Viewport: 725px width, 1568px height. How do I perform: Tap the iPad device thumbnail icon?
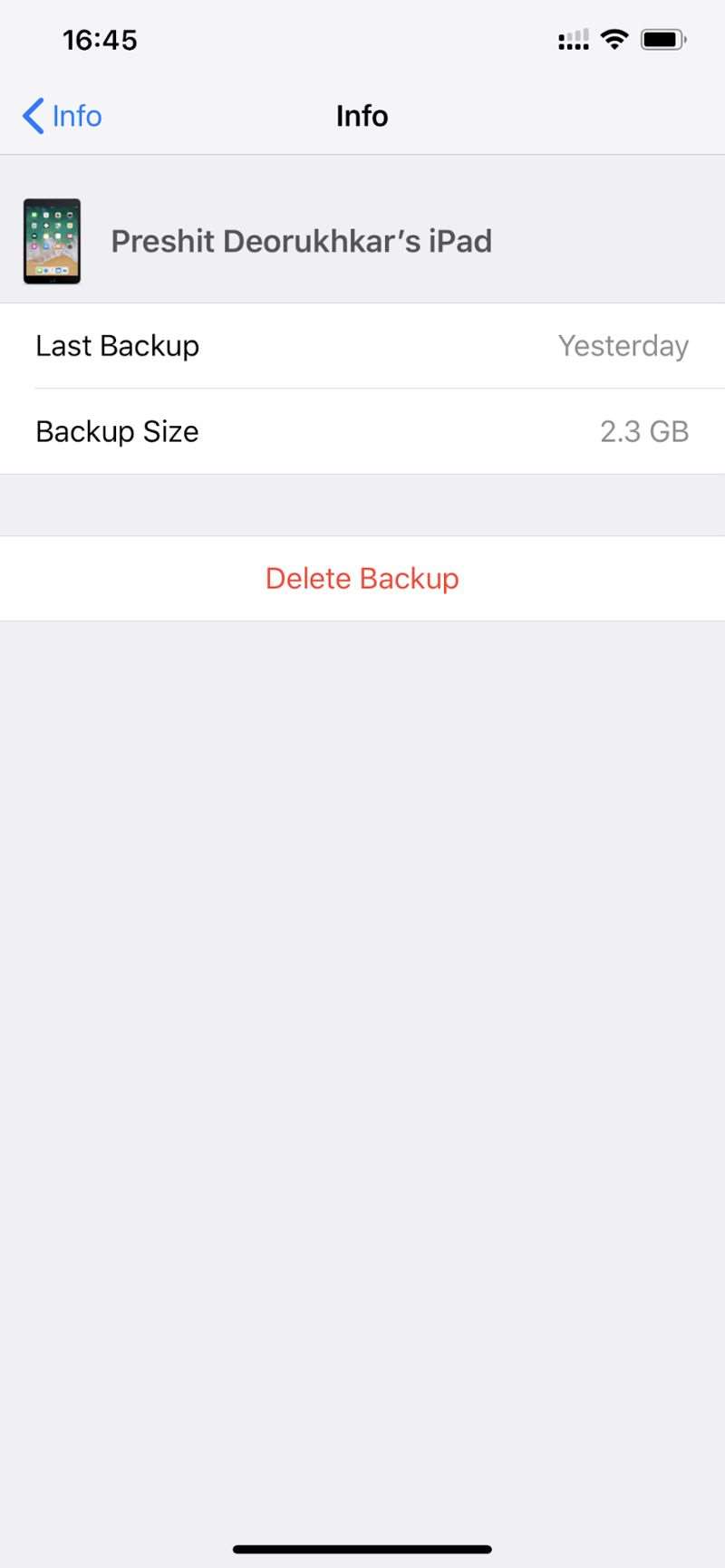click(50, 240)
